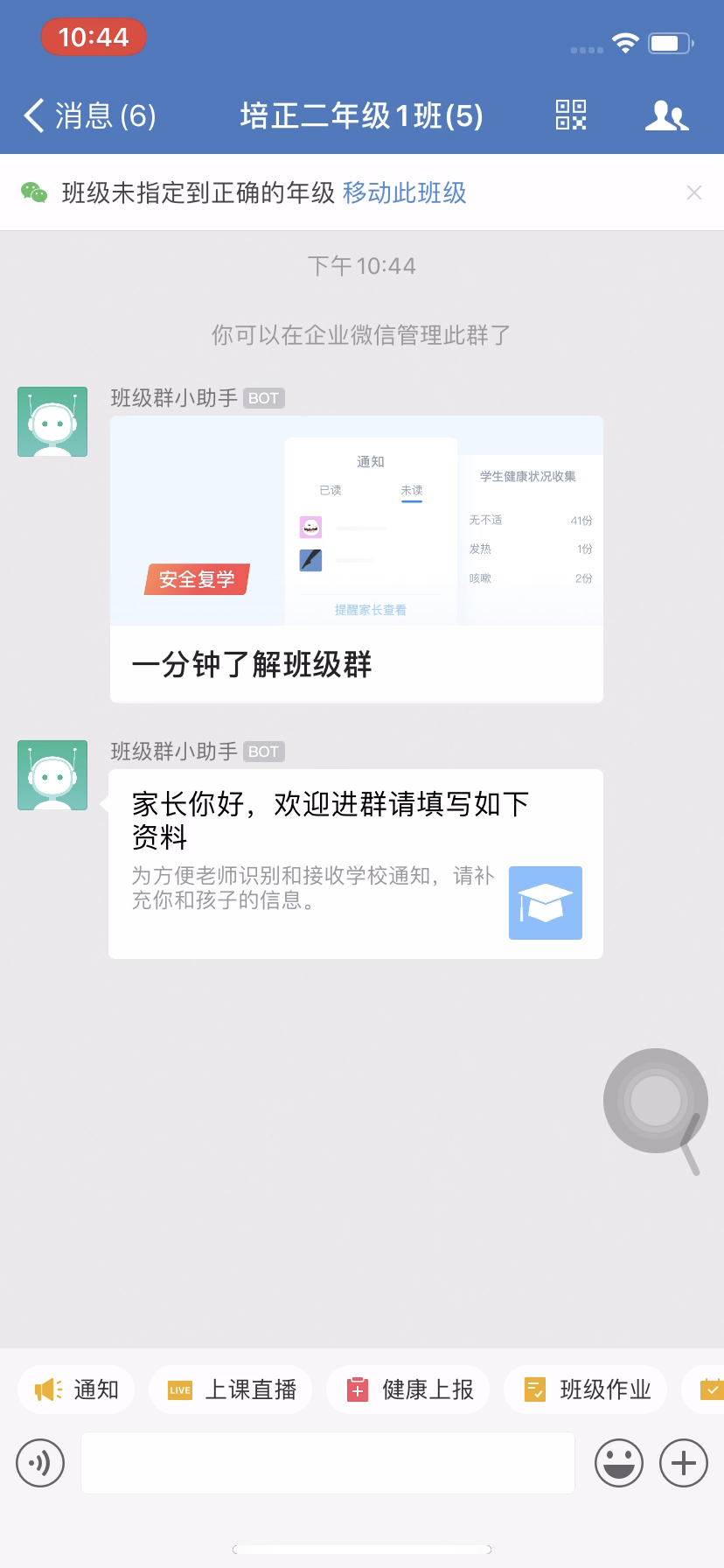Open the 健康上报 shortcut
Viewport: 724px width, 1568px height.
pos(409,1389)
